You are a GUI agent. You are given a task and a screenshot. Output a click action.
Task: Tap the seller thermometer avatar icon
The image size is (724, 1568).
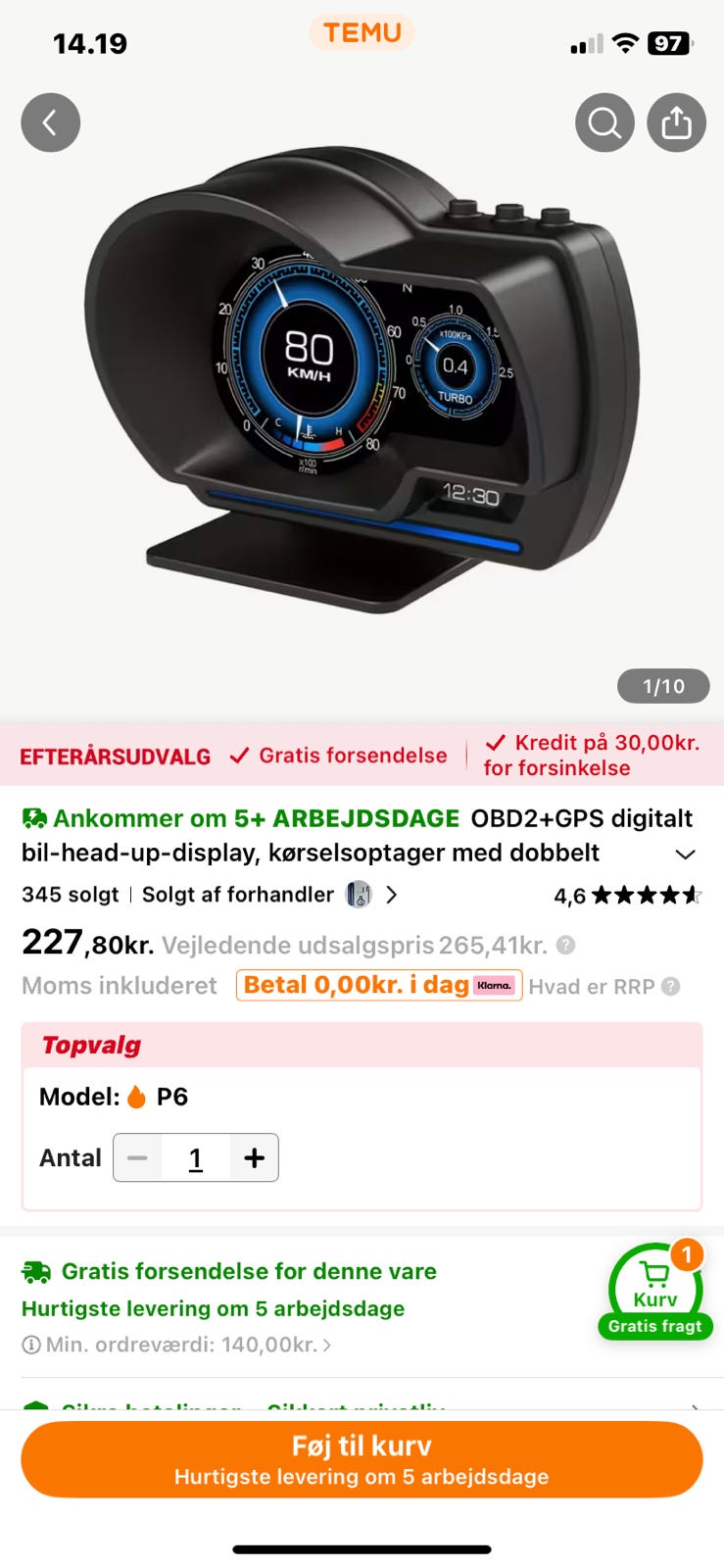[359, 895]
